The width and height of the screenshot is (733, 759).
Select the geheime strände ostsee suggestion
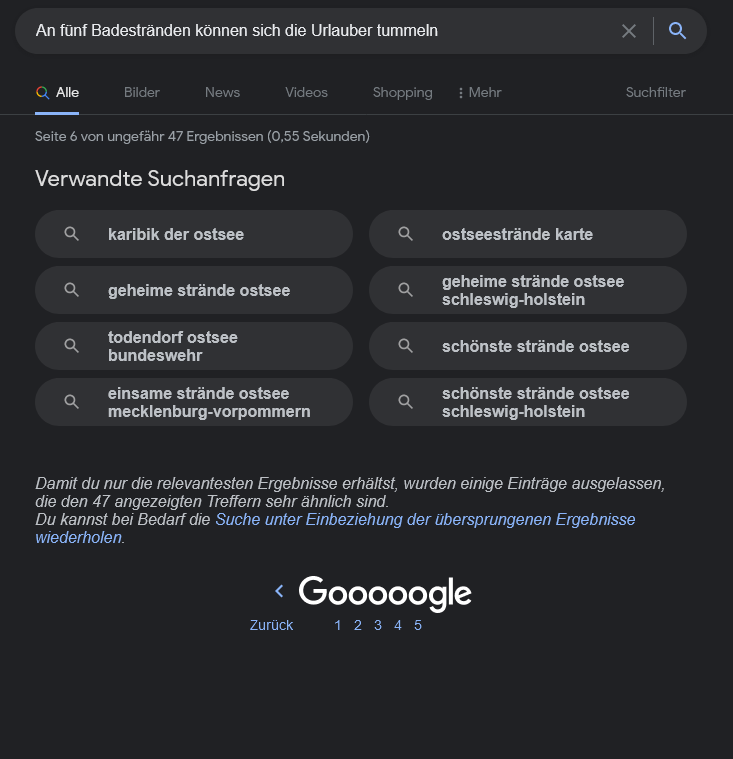click(x=194, y=290)
